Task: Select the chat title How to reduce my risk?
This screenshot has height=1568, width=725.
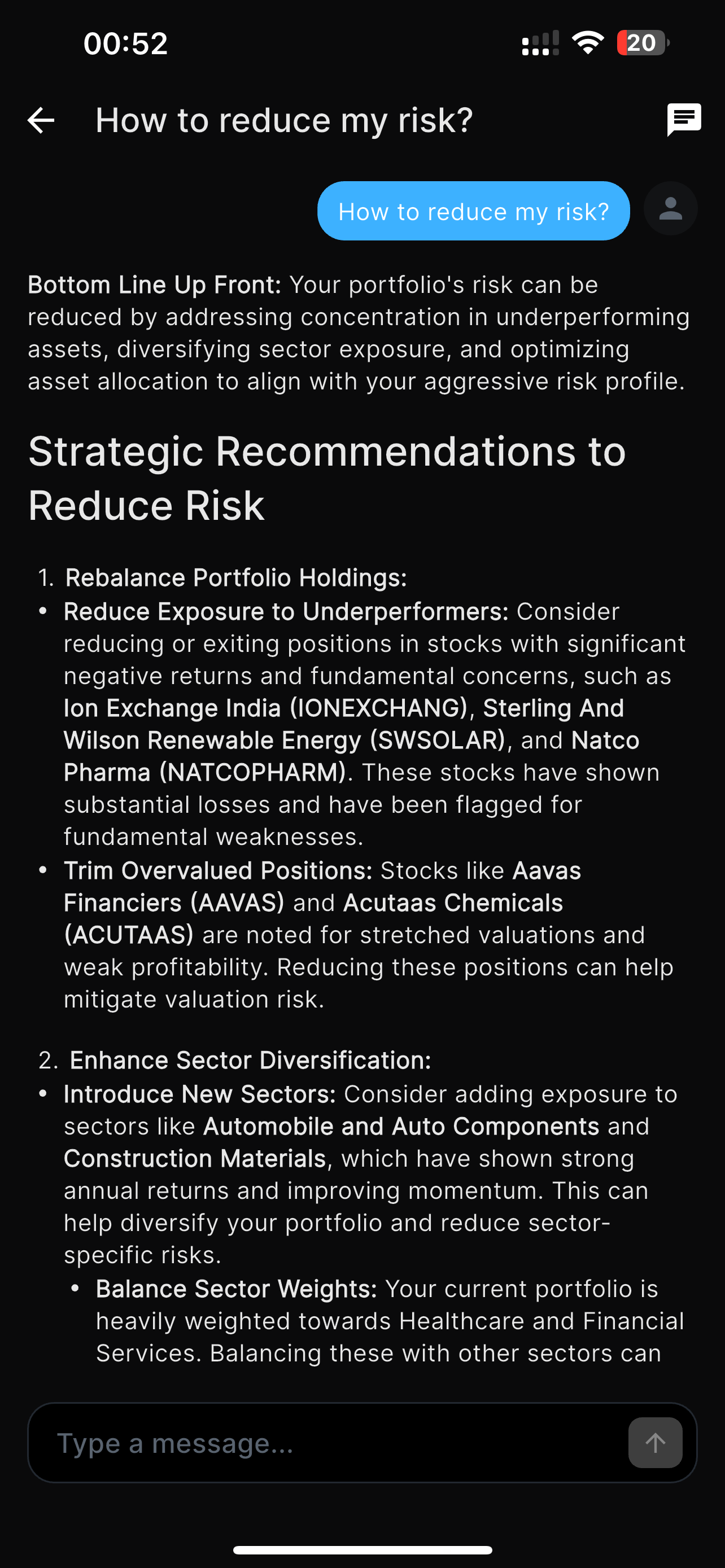Action: [x=283, y=120]
